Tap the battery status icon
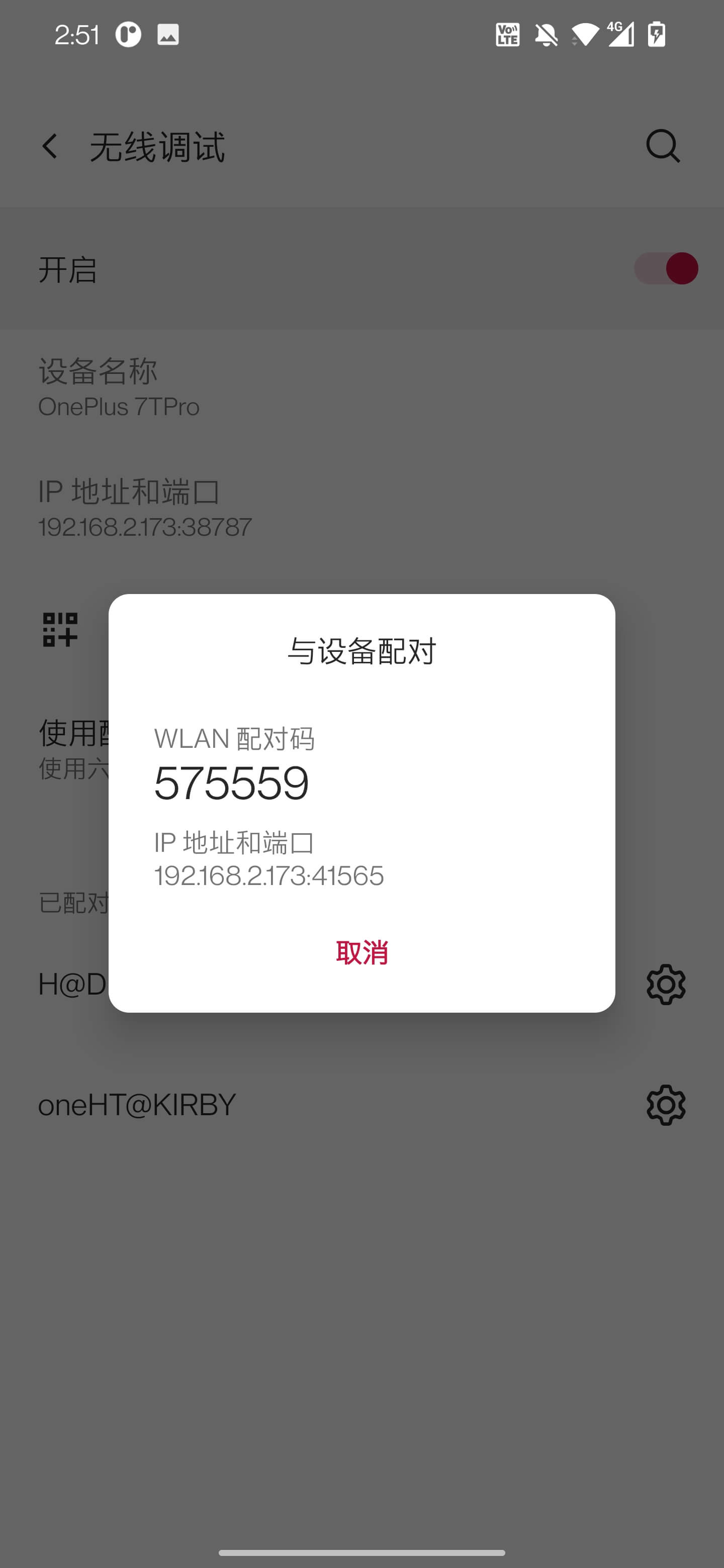724x1568 pixels. (x=657, y=35)
